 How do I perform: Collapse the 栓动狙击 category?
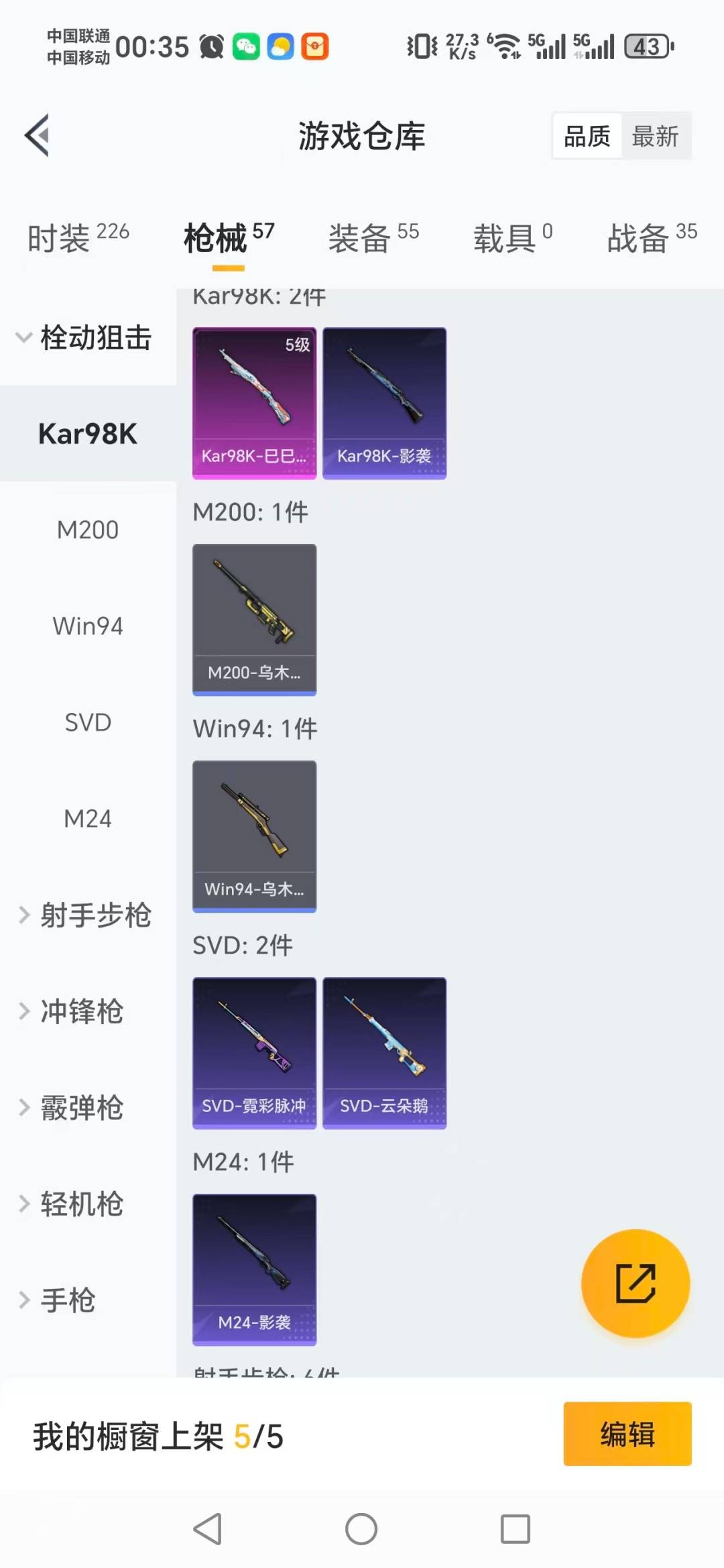pyautogui.click(x=87, y=337)
